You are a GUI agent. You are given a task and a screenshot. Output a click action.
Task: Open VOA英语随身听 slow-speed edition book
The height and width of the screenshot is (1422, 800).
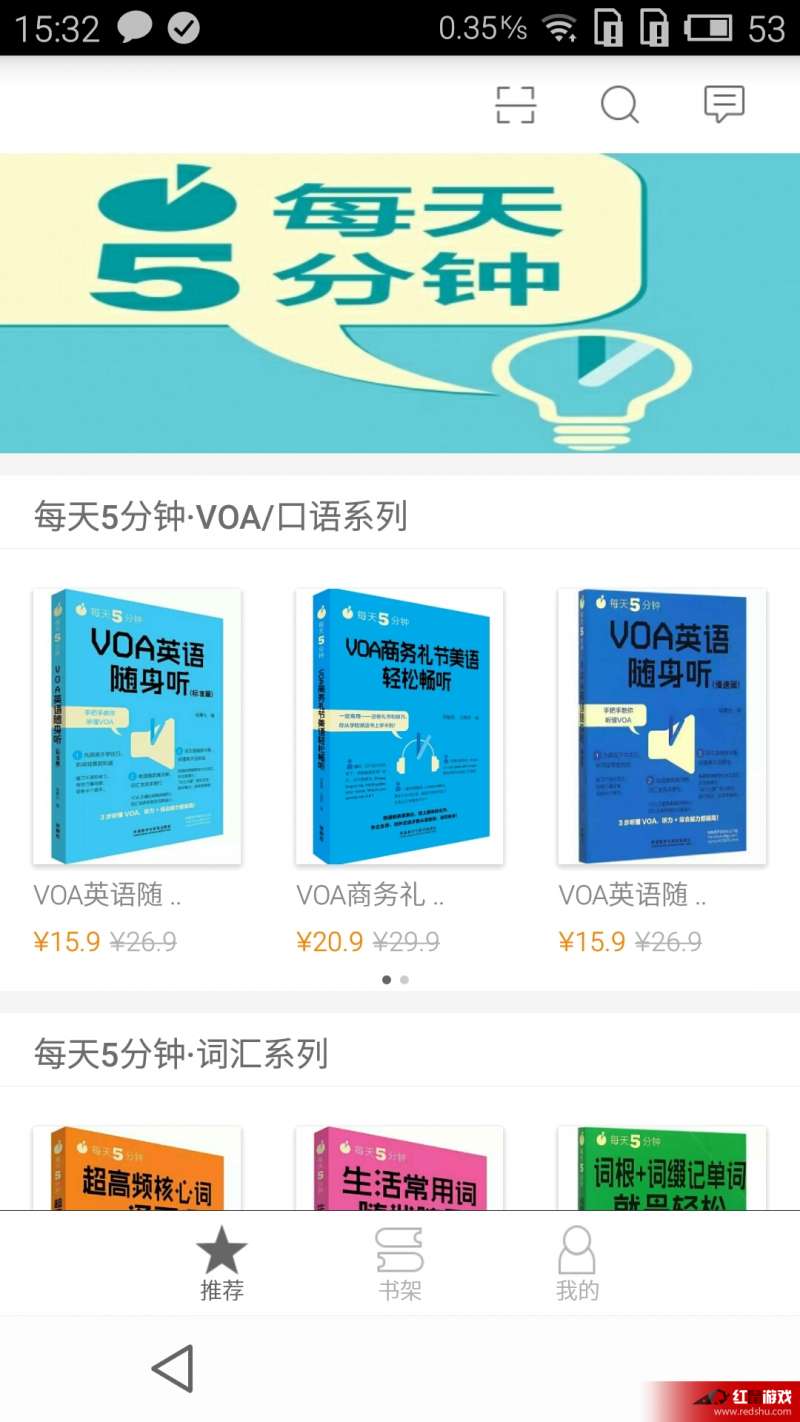click(662, 727)
